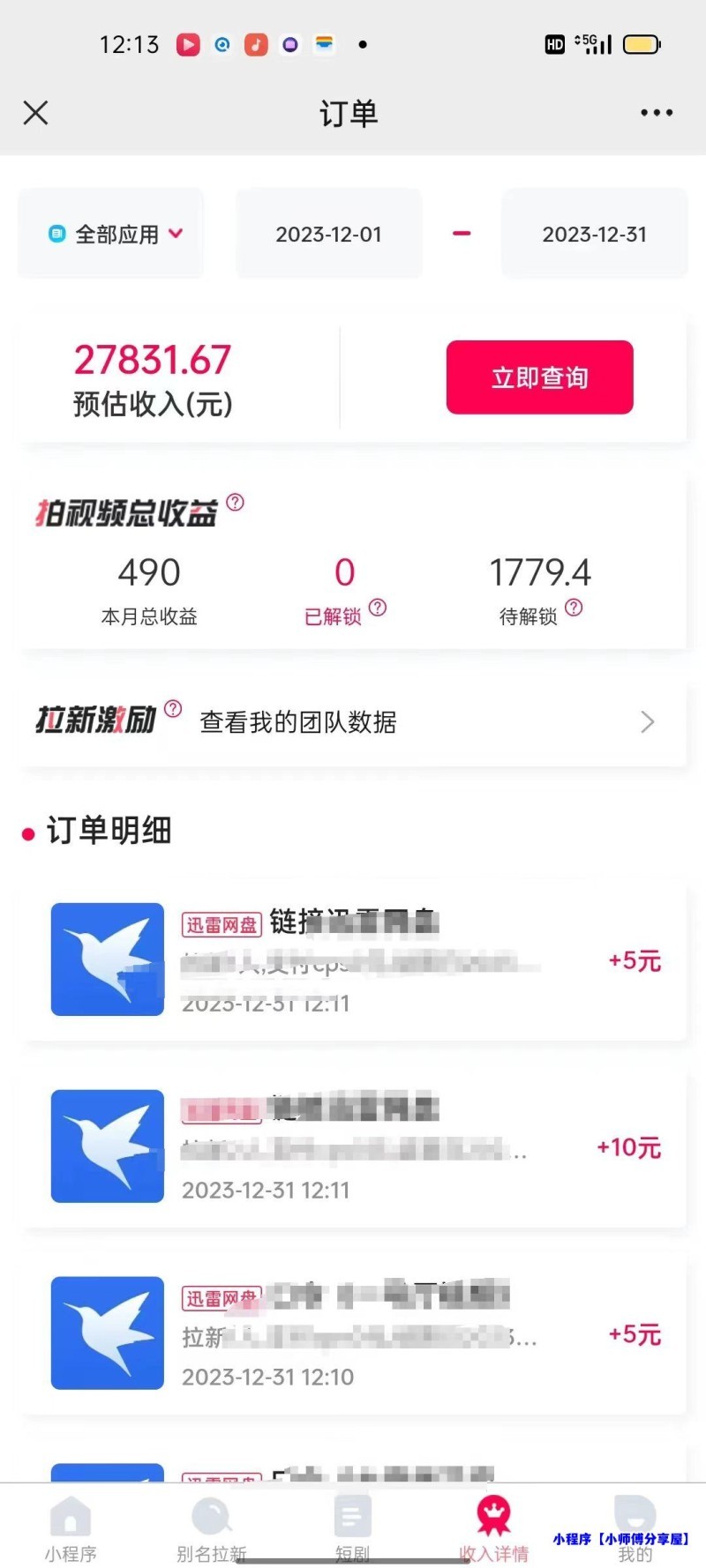Image resolution: width=706 pixels, height=1568 pixels.
Task: Pick the end date 2023-12-31
Action: coord(594,234)
